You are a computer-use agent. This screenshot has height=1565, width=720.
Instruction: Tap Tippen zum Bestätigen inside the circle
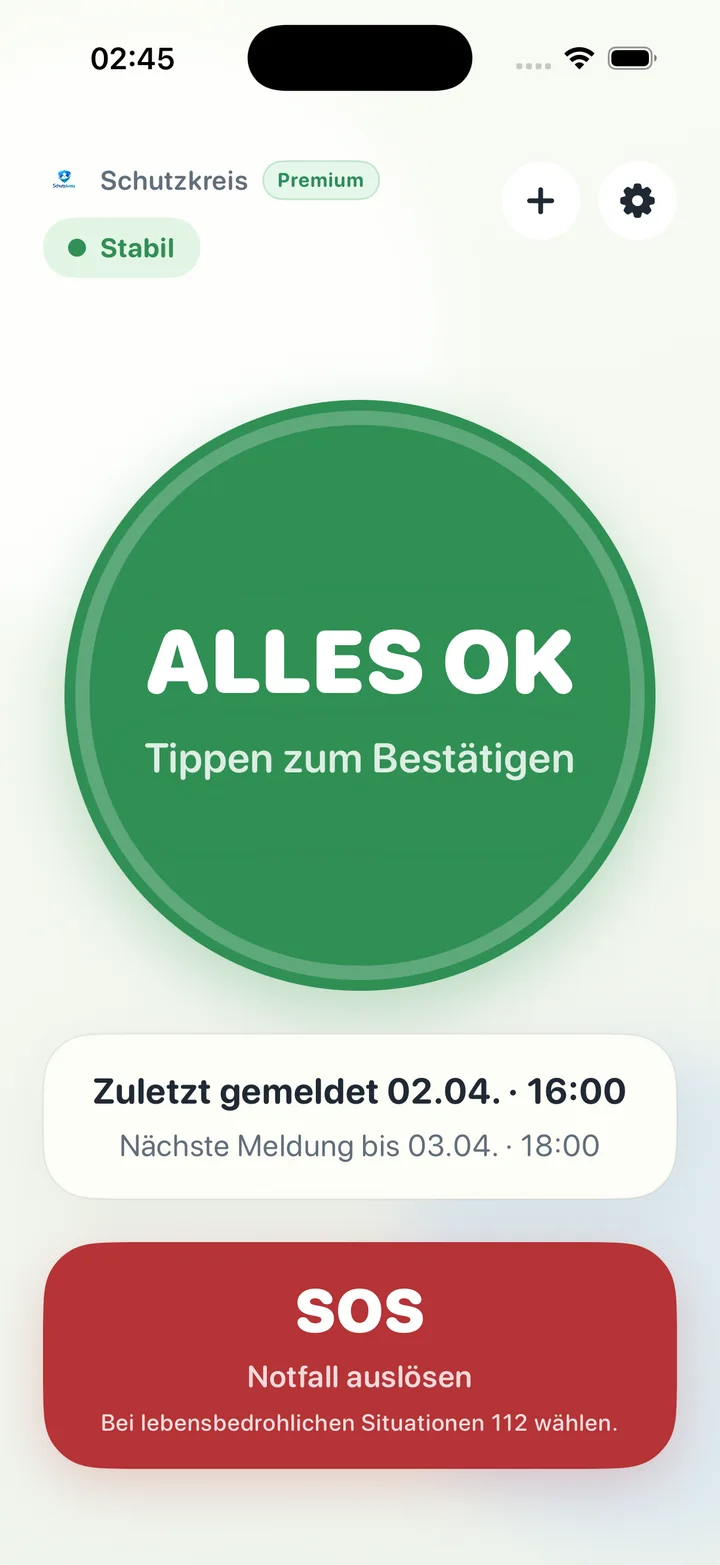[x=358, y=758]
